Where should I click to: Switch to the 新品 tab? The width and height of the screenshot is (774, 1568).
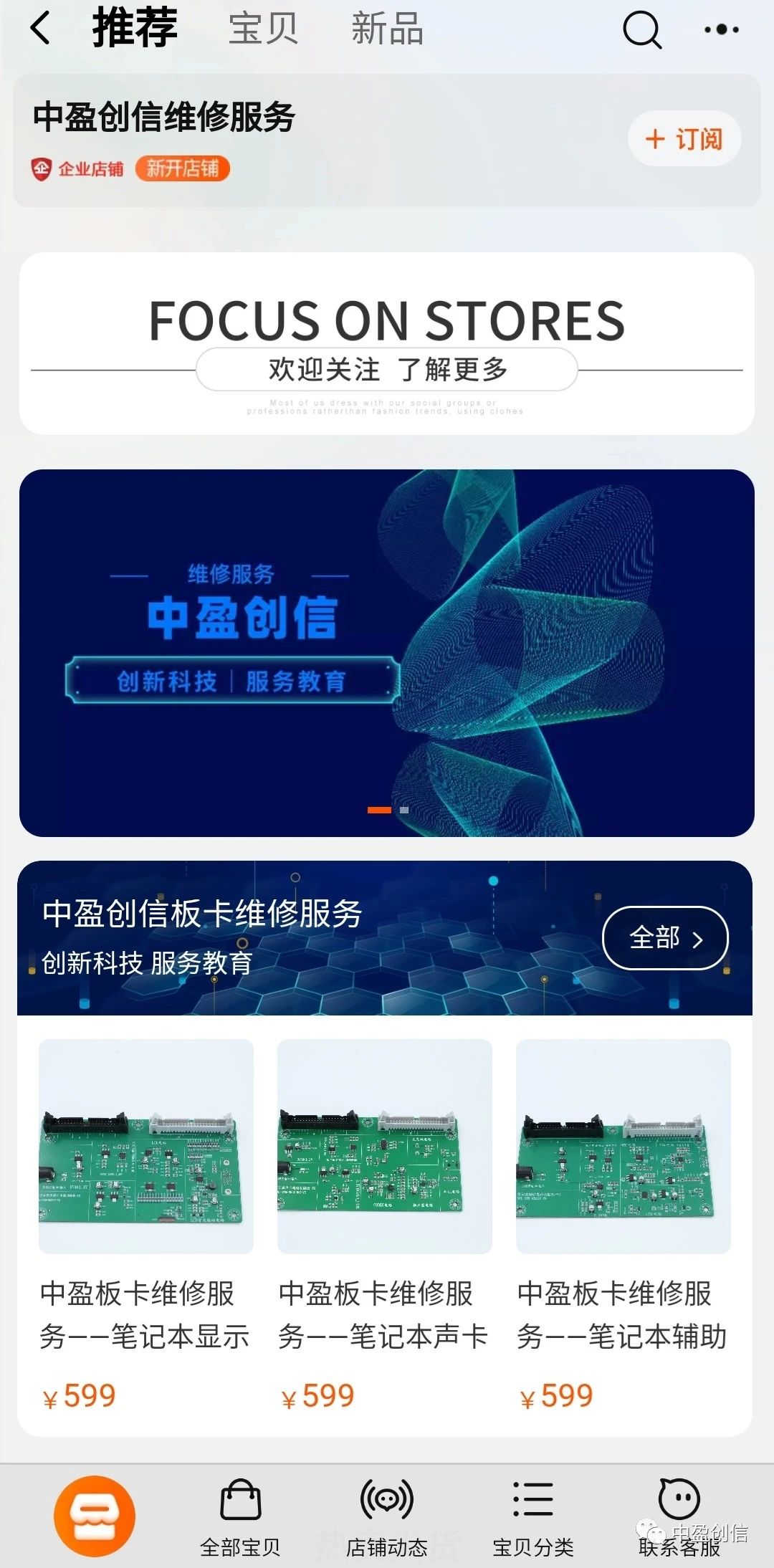click(387, 29)
